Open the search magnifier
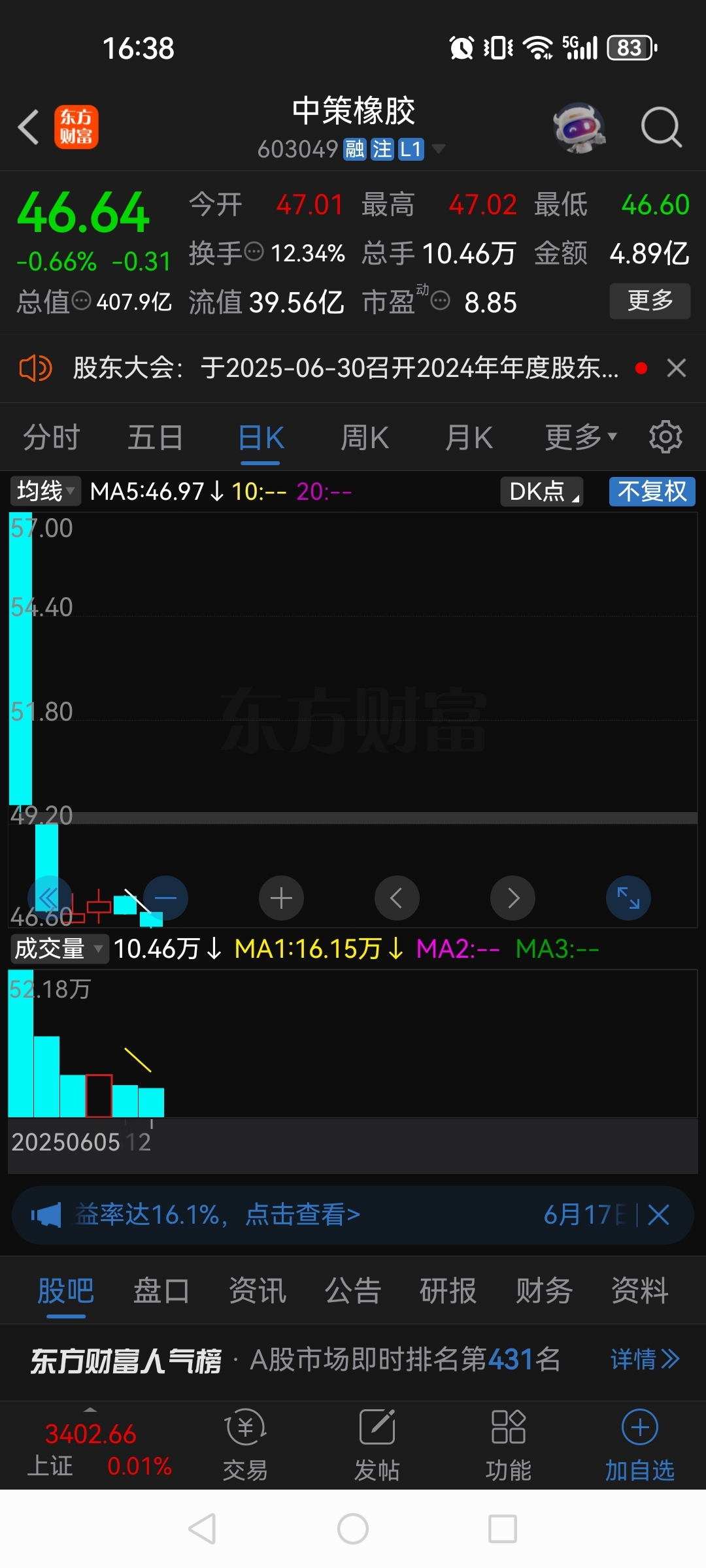 pyautogui.click(x=662, y=127)
